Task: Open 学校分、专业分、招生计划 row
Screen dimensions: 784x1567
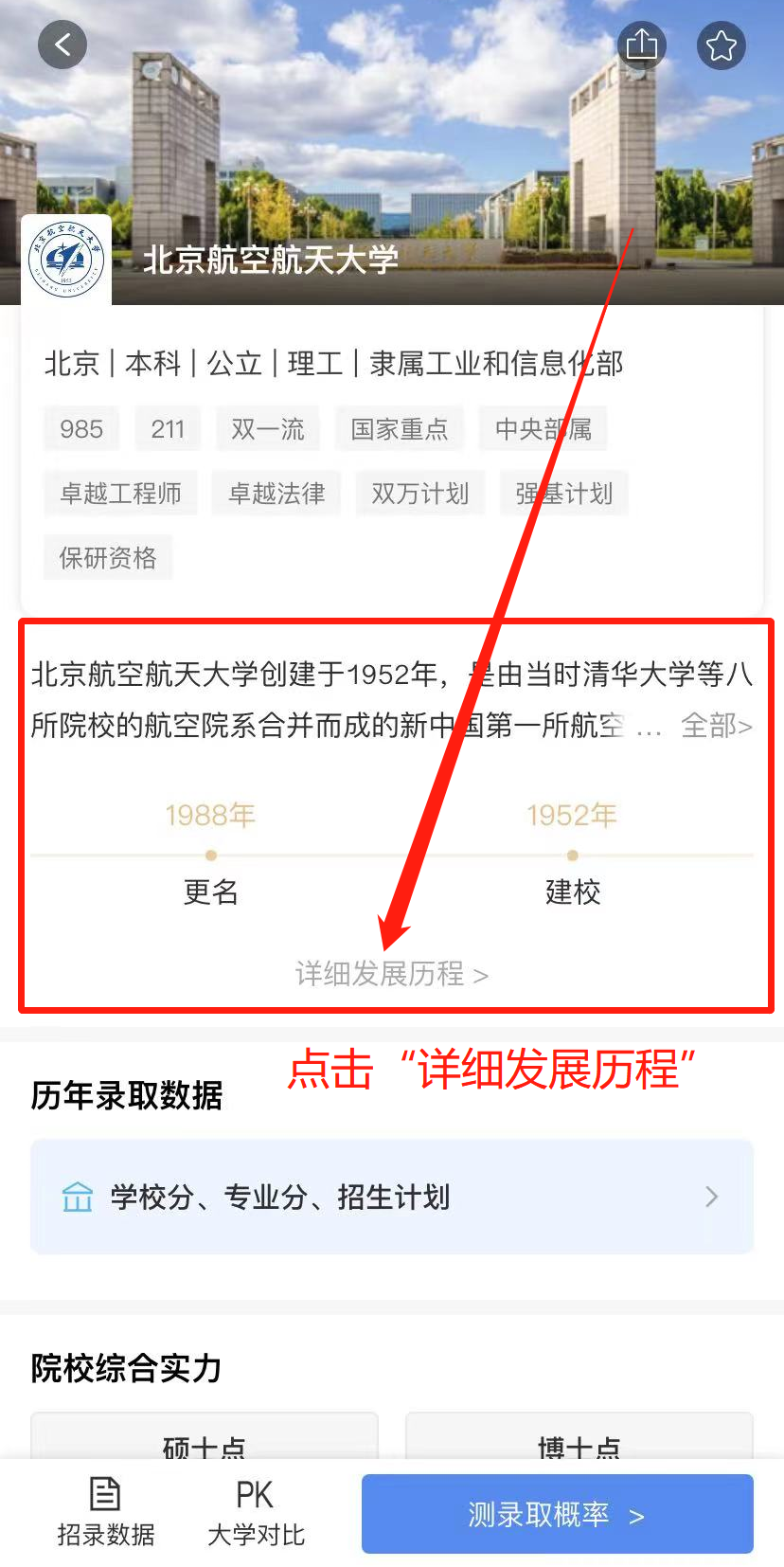Action: (391, 1197)
